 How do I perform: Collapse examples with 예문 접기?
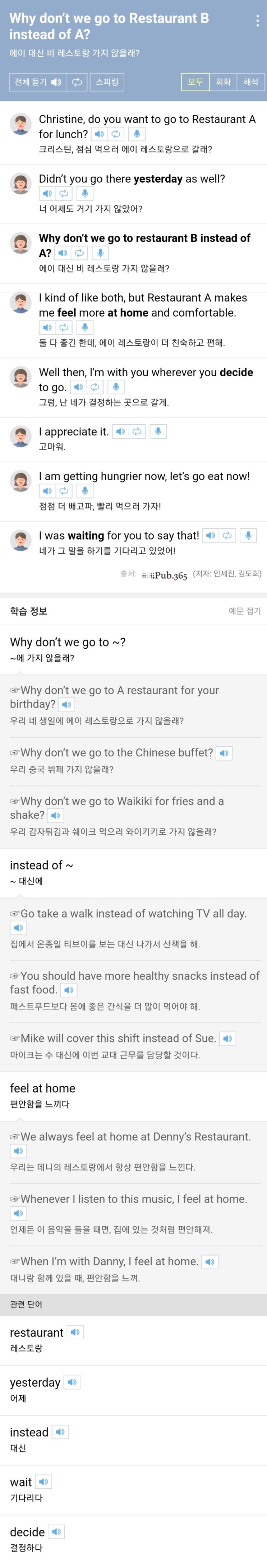tap(244, 611)
